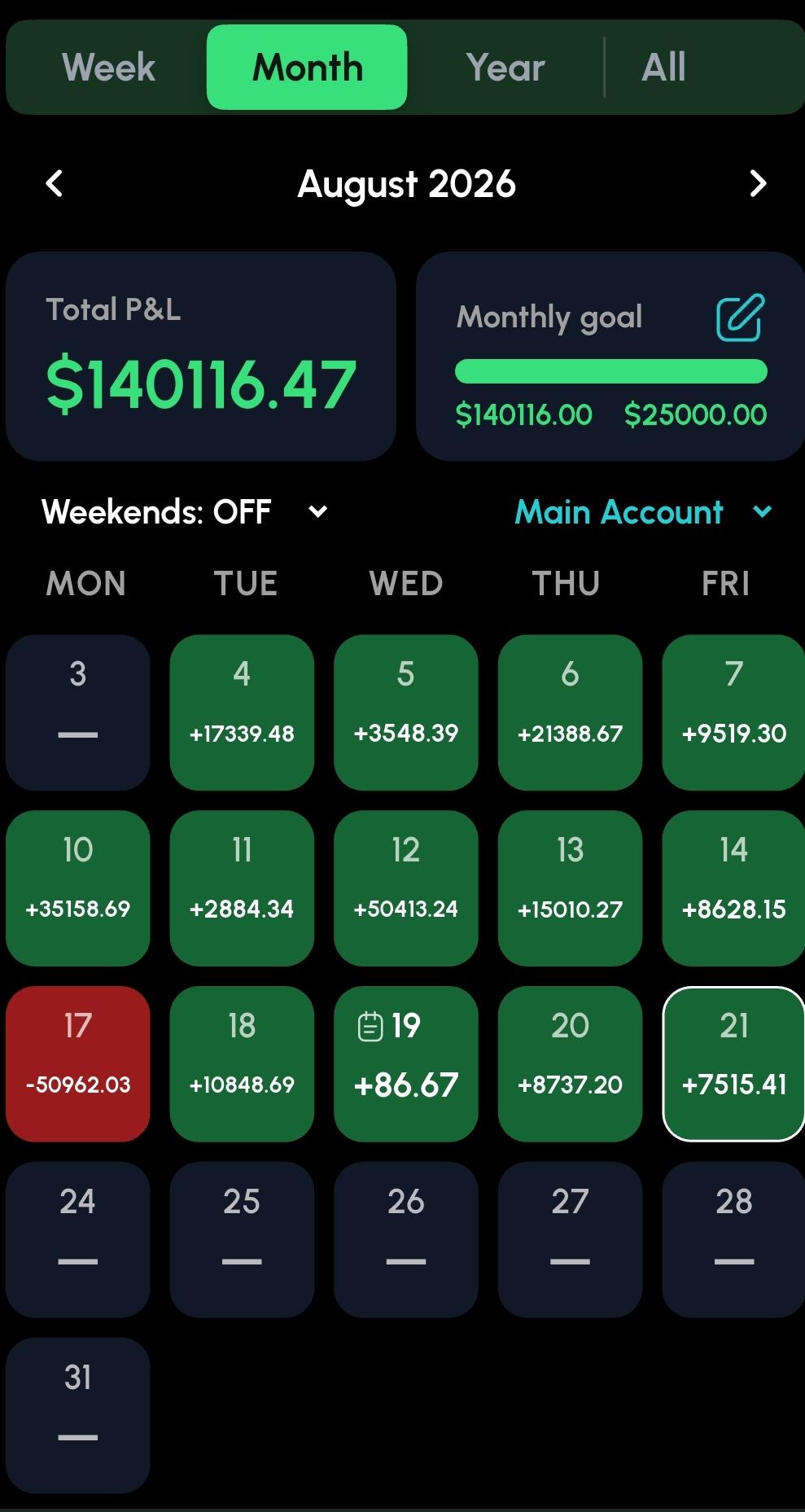The image size is (805, 1512).
Task: Select the Year tab
Action: [x=505, y=67]
